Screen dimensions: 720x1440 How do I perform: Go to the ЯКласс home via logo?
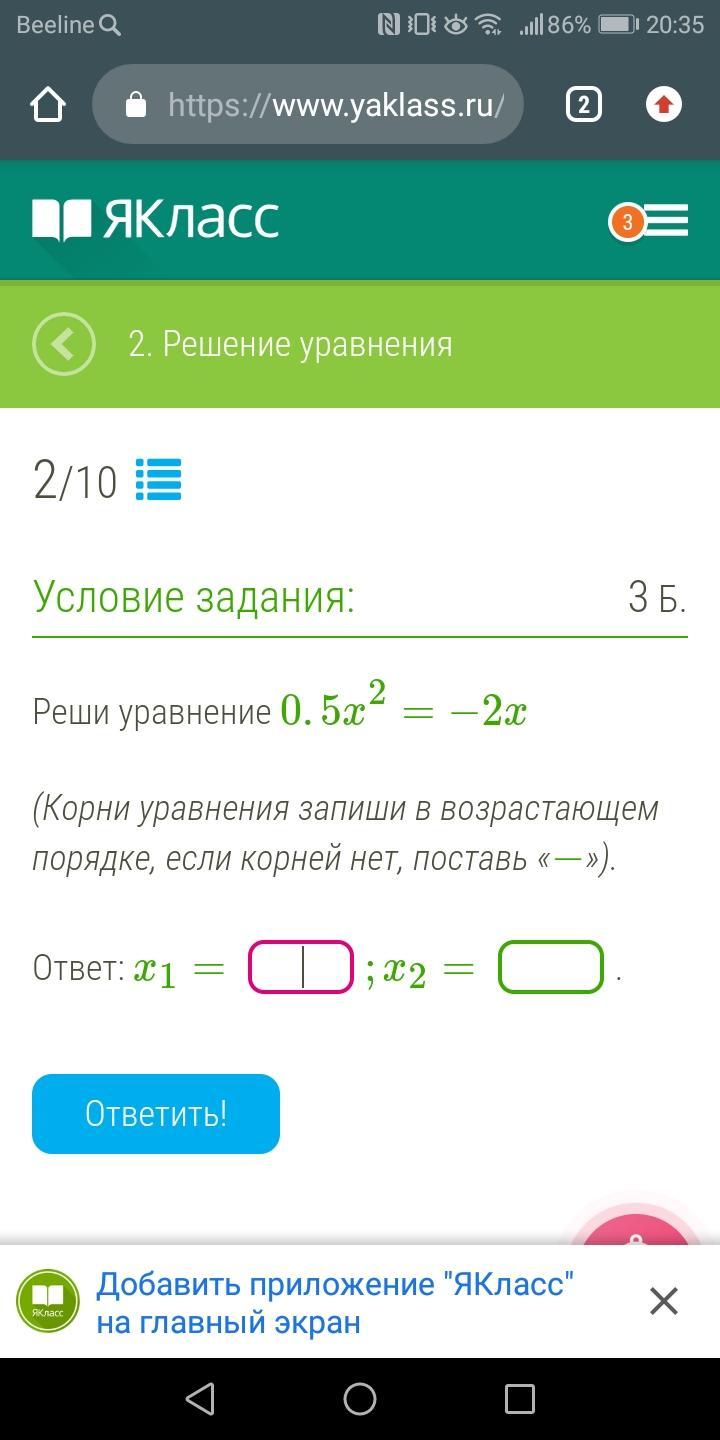(x=156, y=220)
